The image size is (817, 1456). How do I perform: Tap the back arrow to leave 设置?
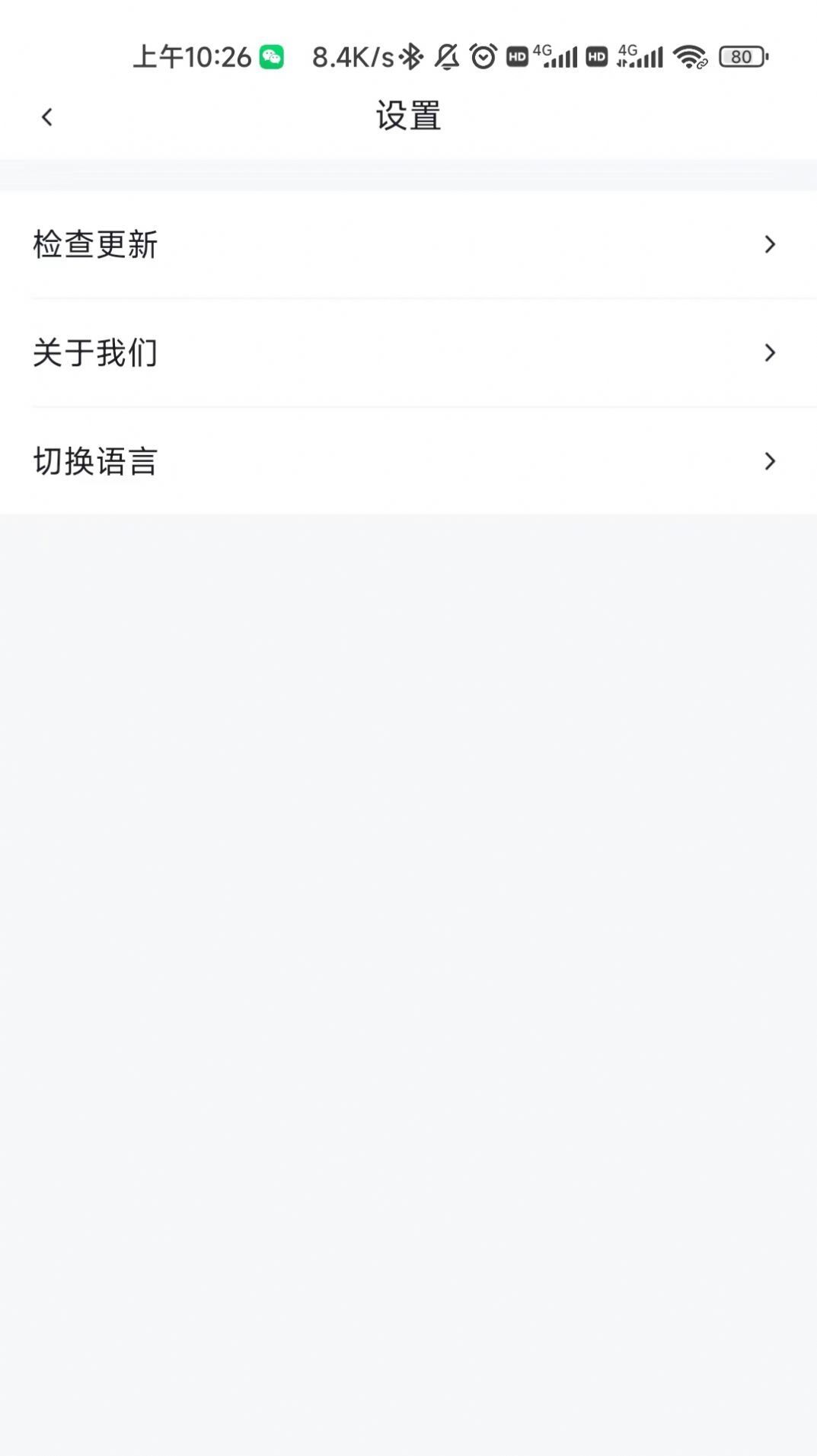pos(47,116)
